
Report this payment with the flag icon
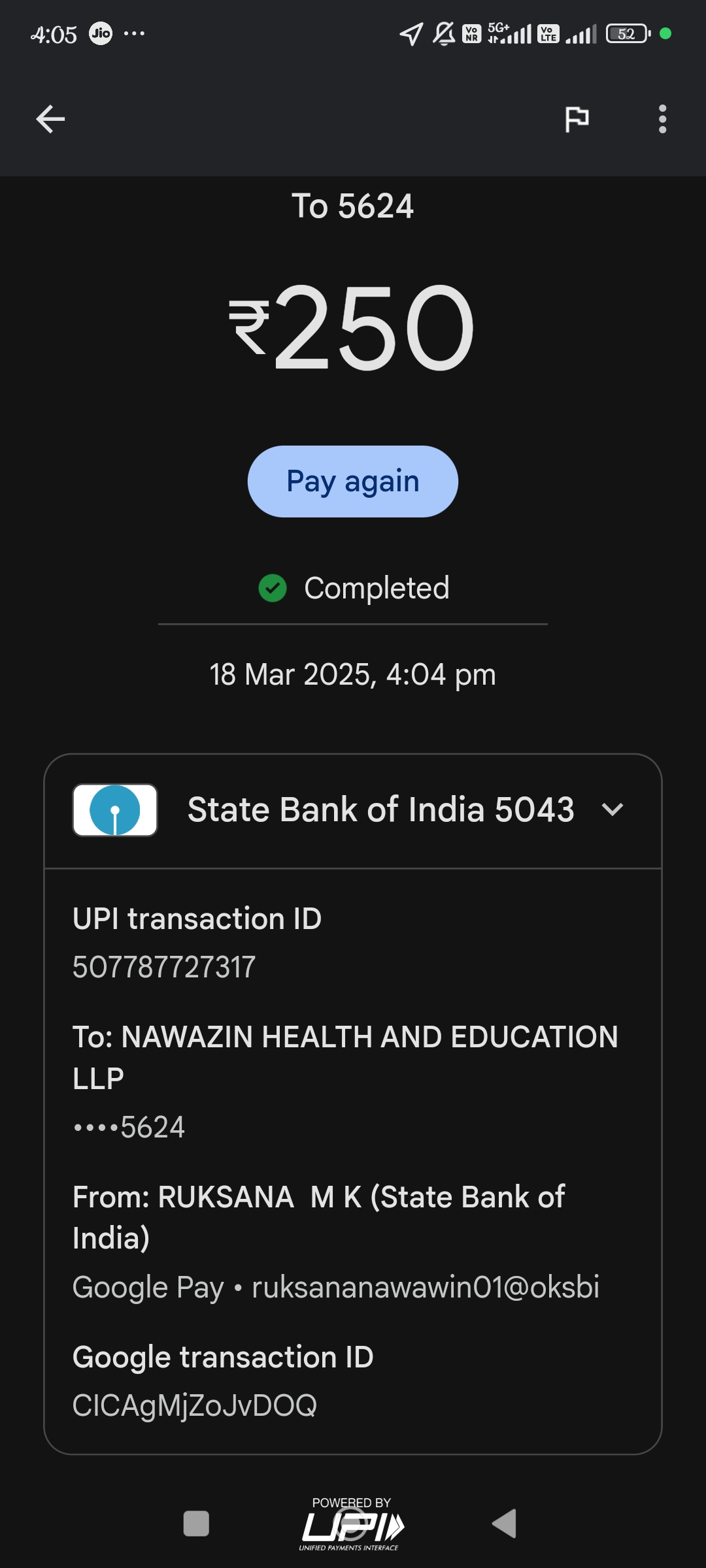pyautogui.click(x=577, y=119)
